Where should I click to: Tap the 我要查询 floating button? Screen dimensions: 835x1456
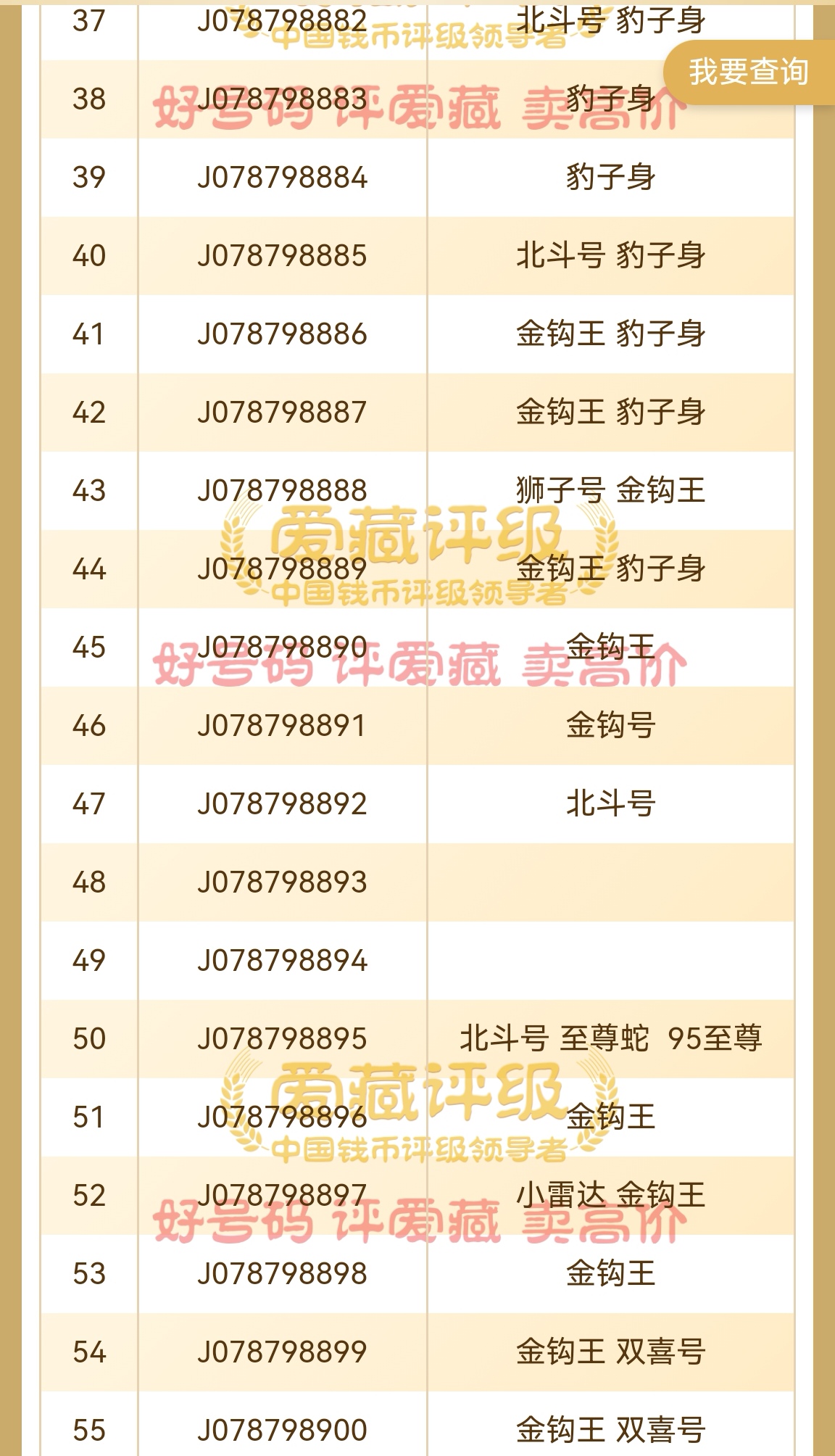(x=749, y=72)
